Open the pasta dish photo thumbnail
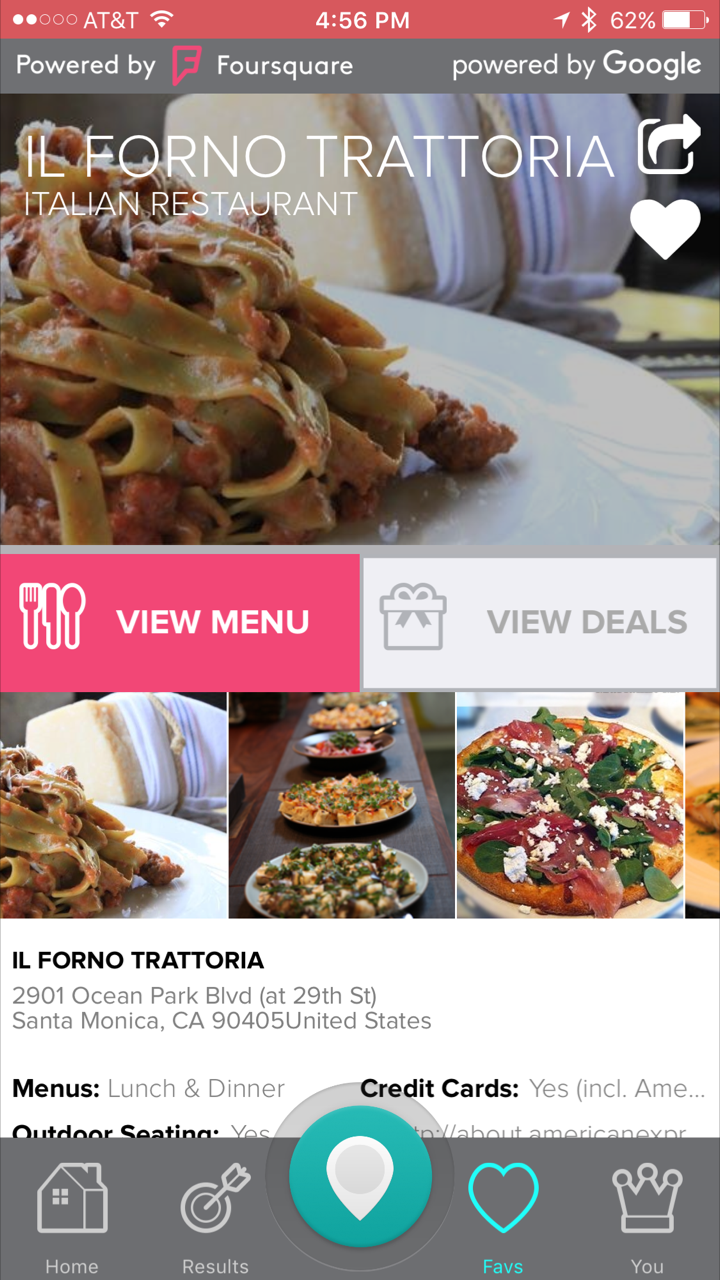The width and height of the screenshot is (720, 1280). pos(113,805)
